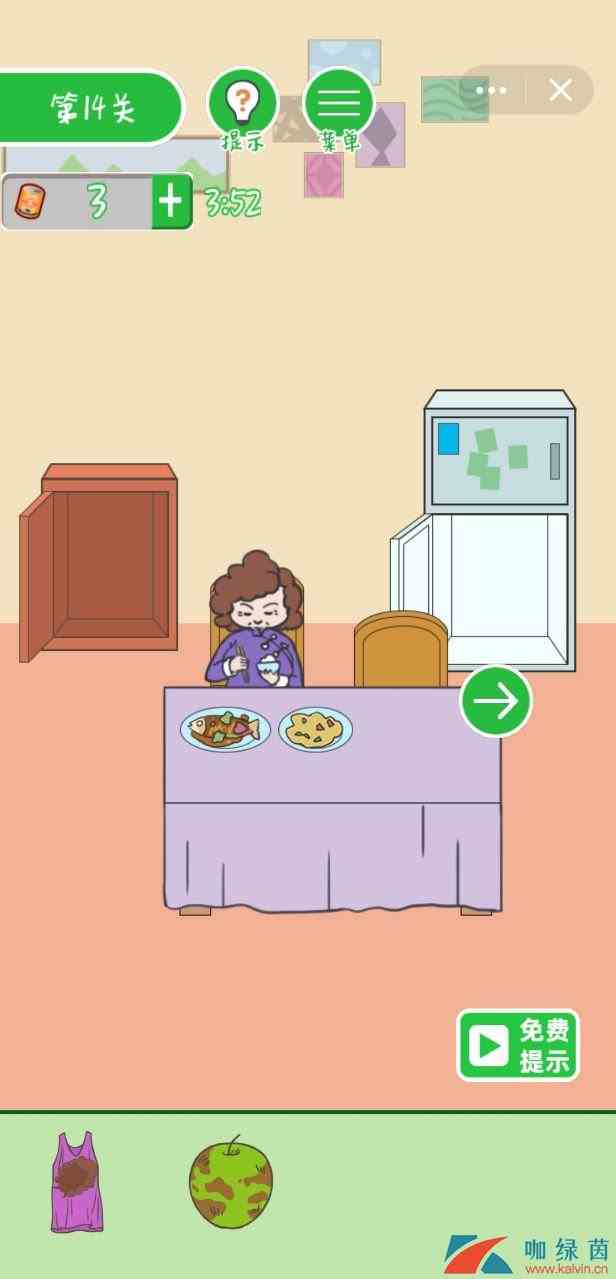Image resolution: width=616 pixels, height=1279 pixels.
Task: Open the hint lightbulb button
Action: pyautogui.click(x=243, y=102)
